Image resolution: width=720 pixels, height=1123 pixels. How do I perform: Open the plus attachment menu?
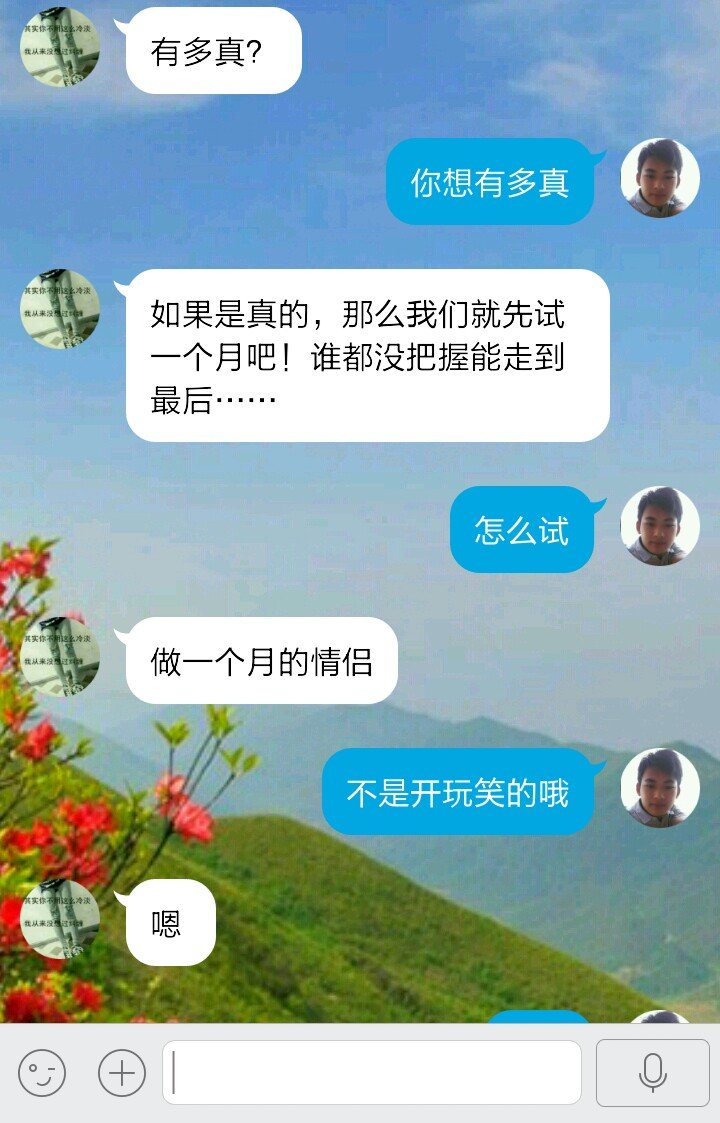point(122,1073)
